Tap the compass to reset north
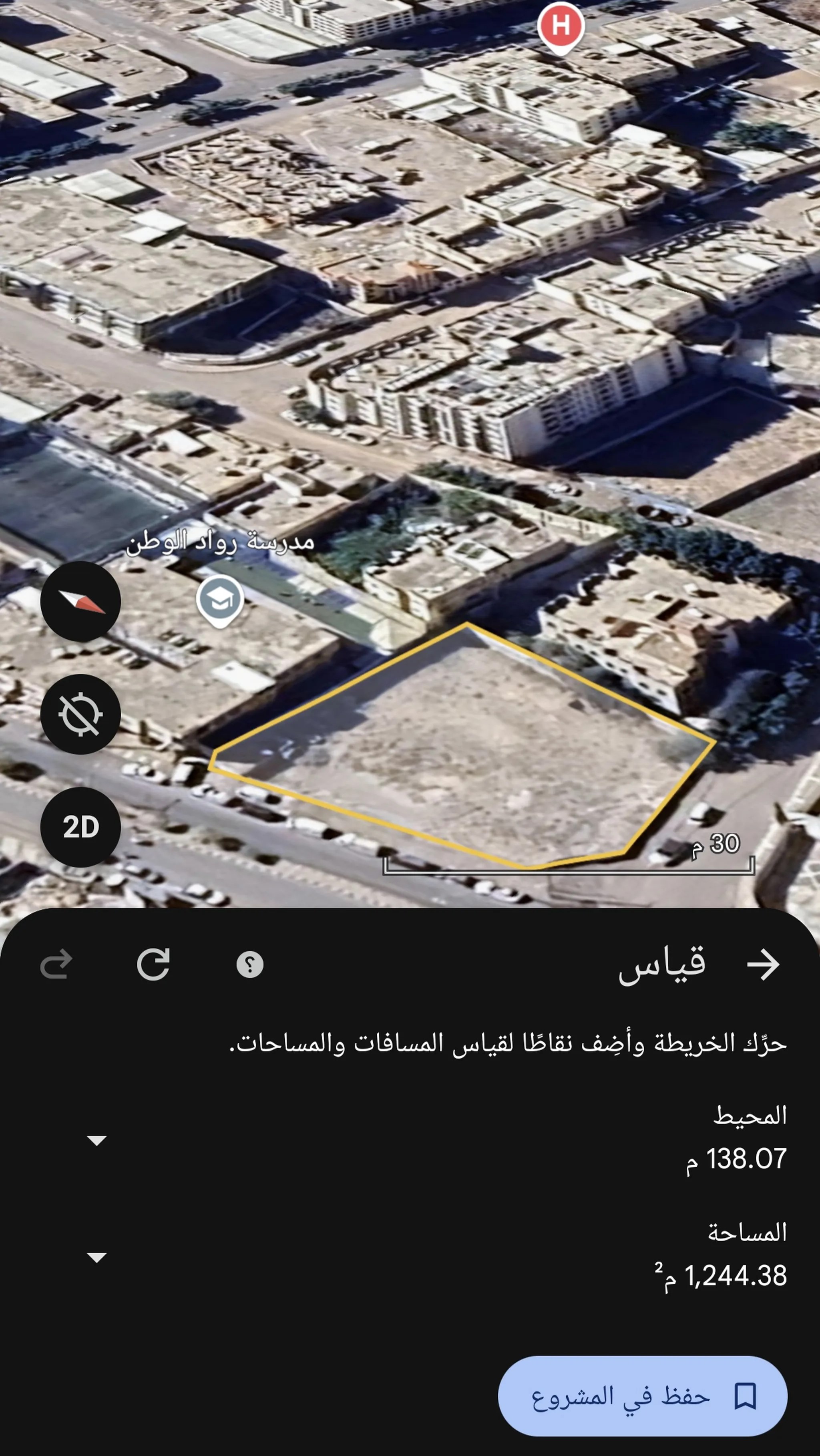 point(80,601)
